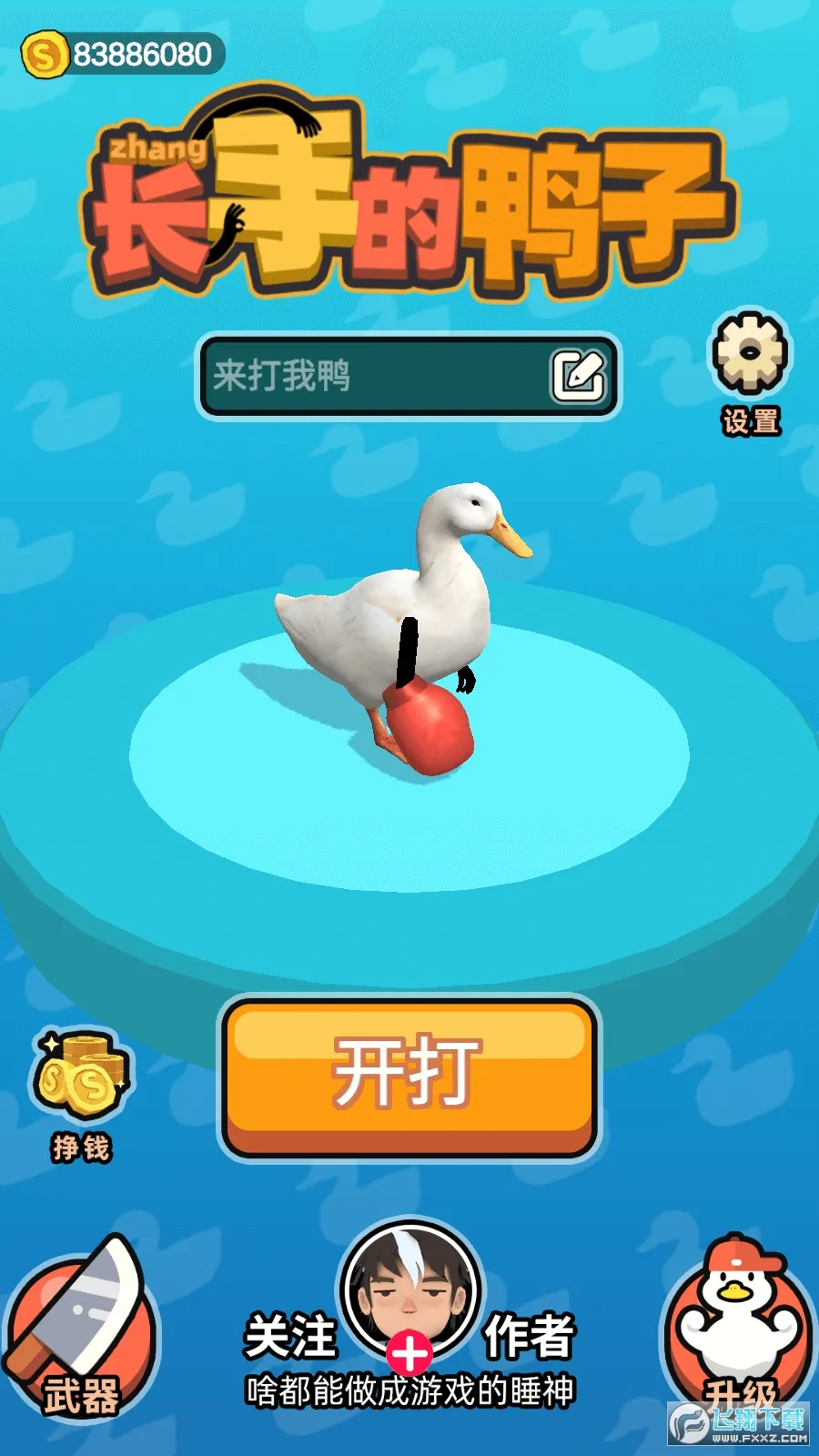Start the fight with 开打 button
Viewport: 819px width, 1456px height.
coord(409,1077)
